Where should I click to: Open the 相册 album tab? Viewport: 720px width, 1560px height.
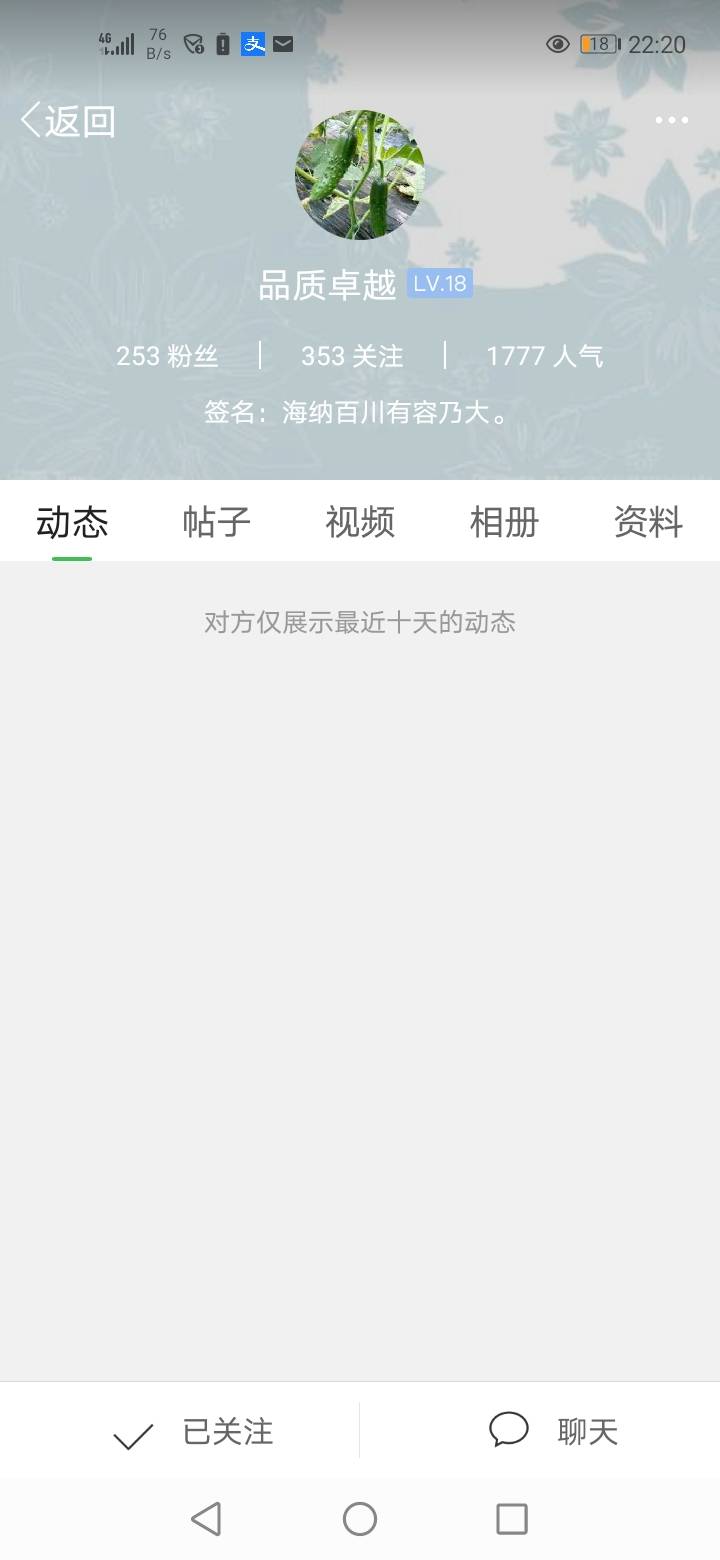click(504, 522)
